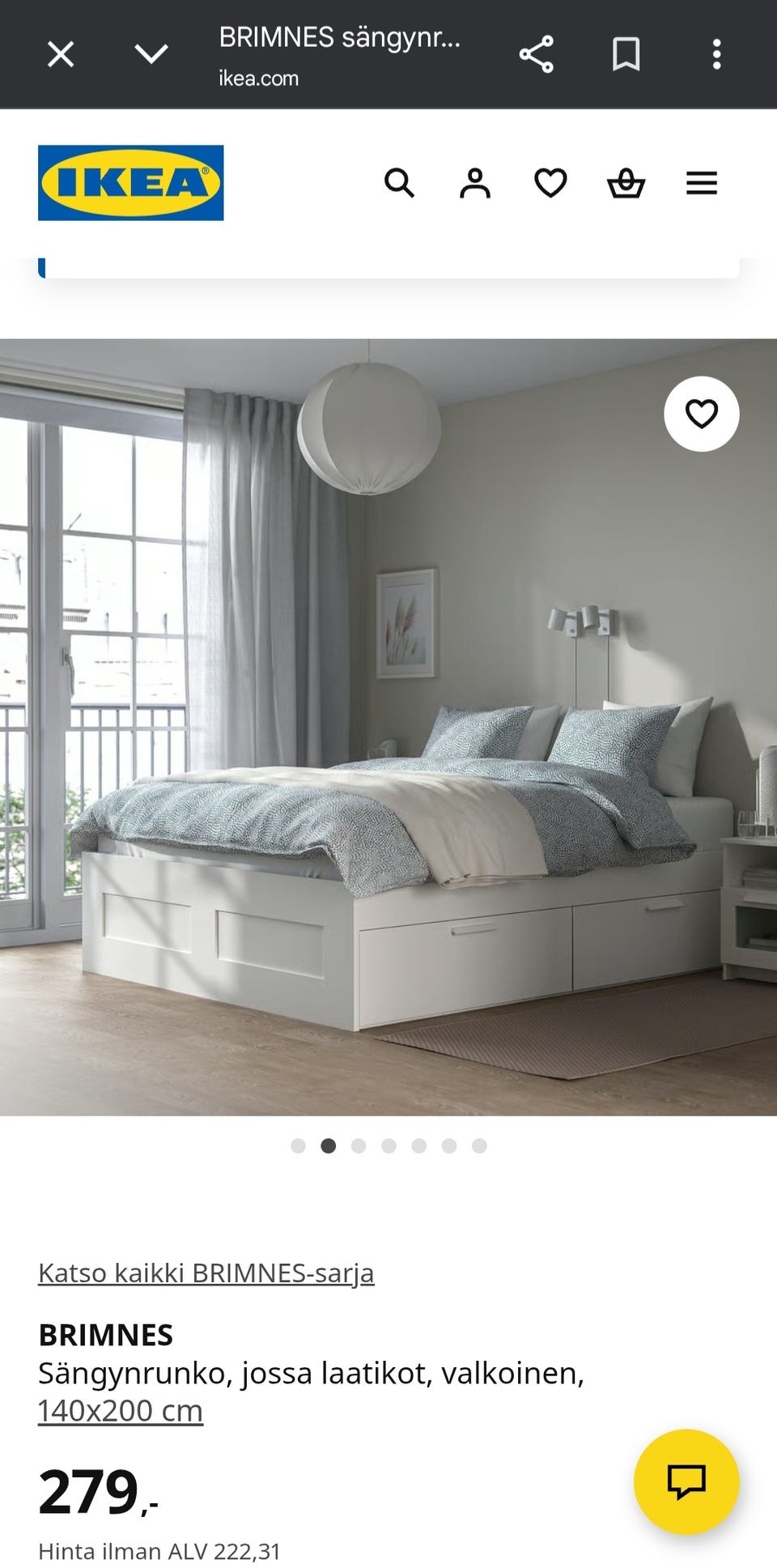Open the shopping basket
This screenshot has width=777, height=1568.
click(x=626, y=183)
